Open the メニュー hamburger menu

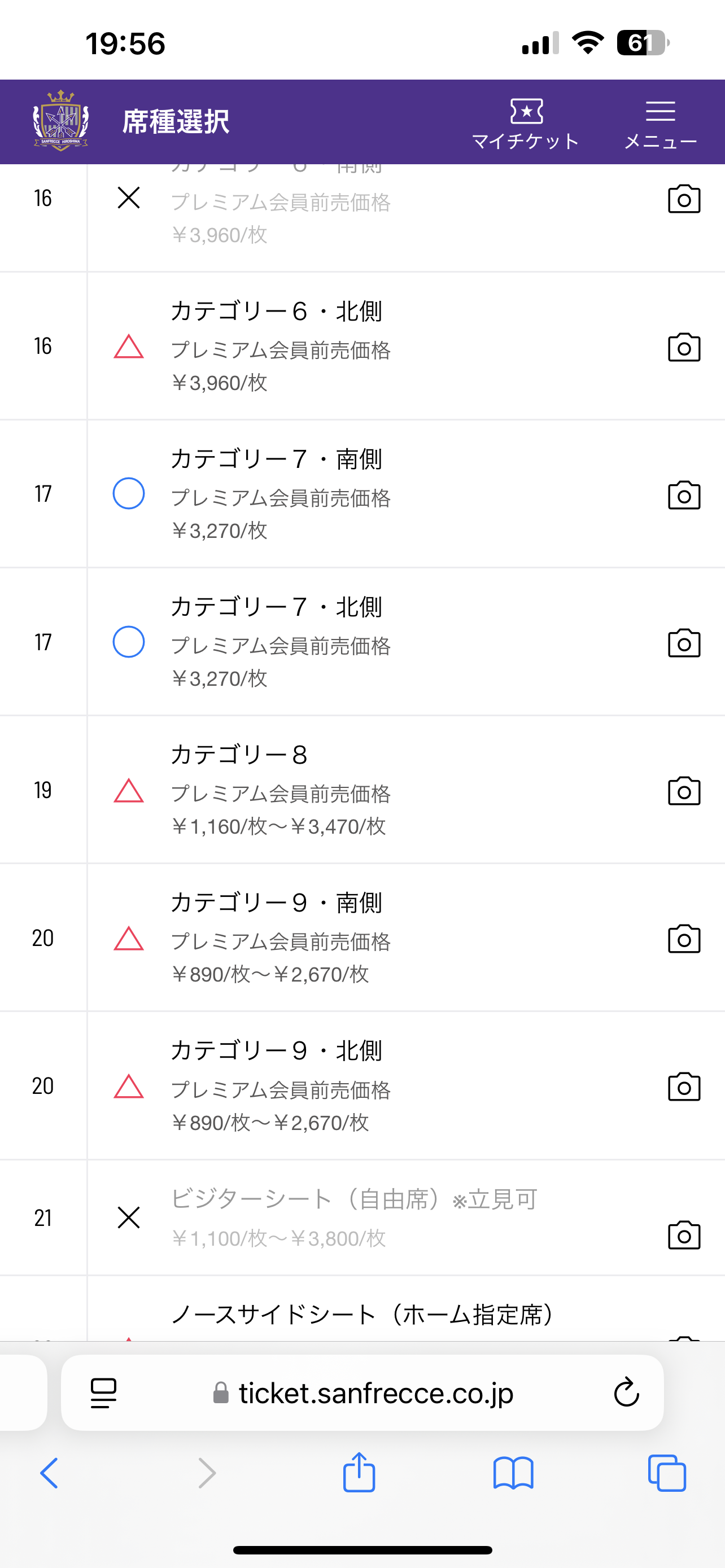(661, 124)
